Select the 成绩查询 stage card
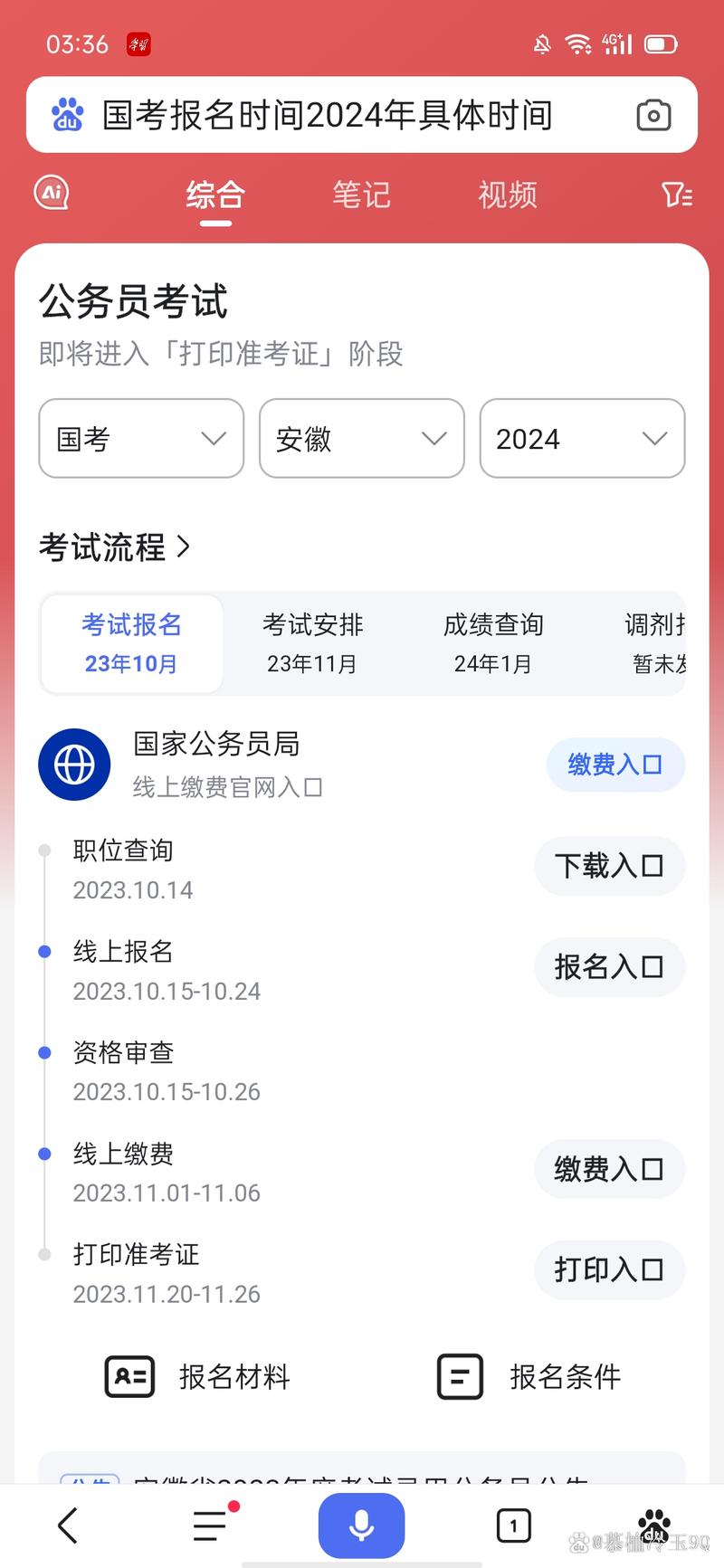Screen dimensions: 724x1568 [x=492, y=643]
